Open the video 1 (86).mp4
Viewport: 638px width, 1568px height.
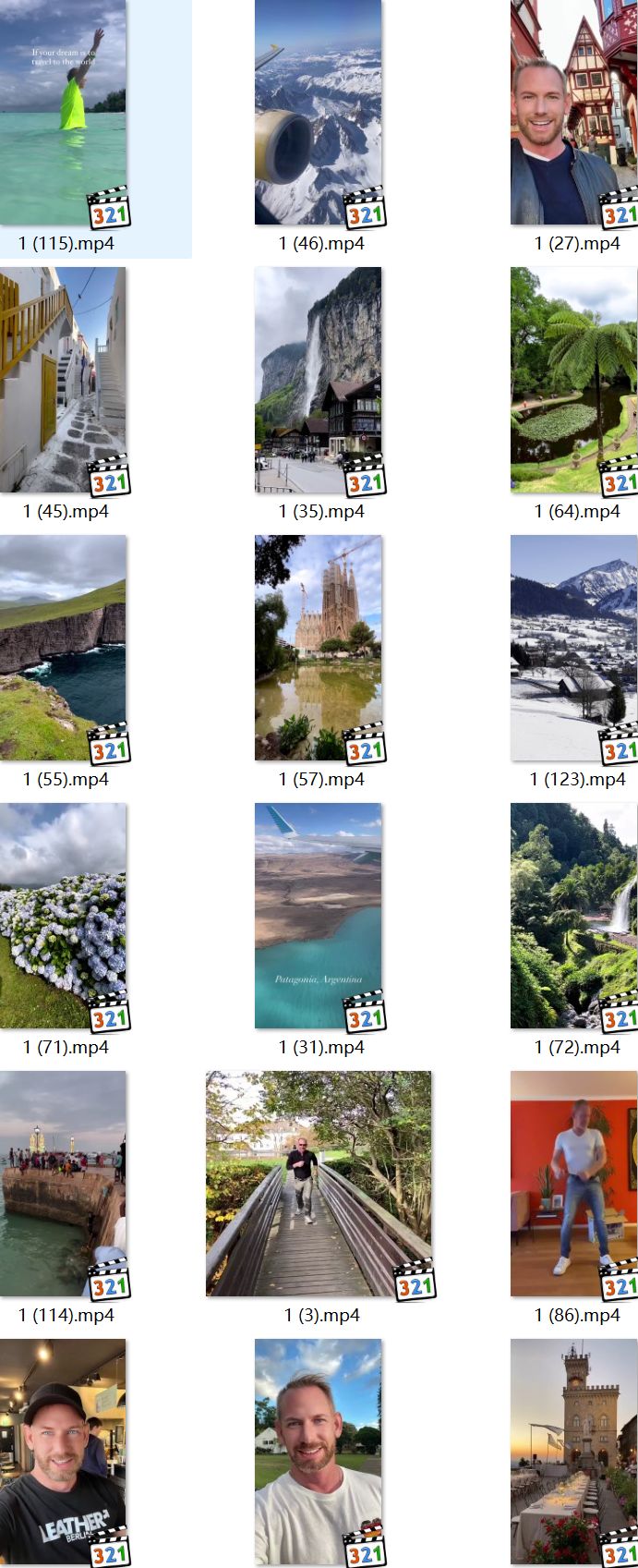point(573,1184)
